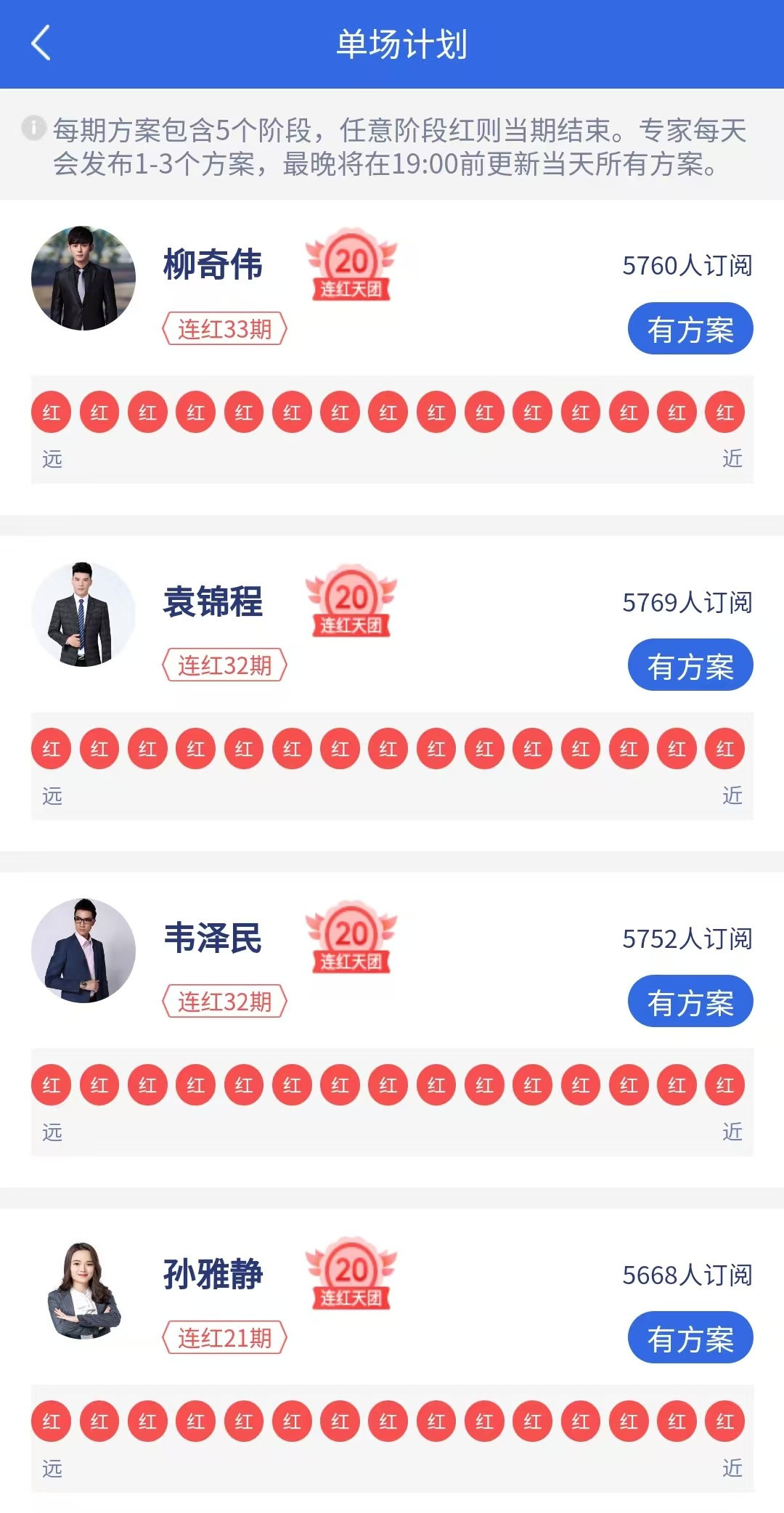This screenshot has width=784, height=1513.
Task: Tap 有方案 button for 韦泽民
Action: pos(690,1002)
